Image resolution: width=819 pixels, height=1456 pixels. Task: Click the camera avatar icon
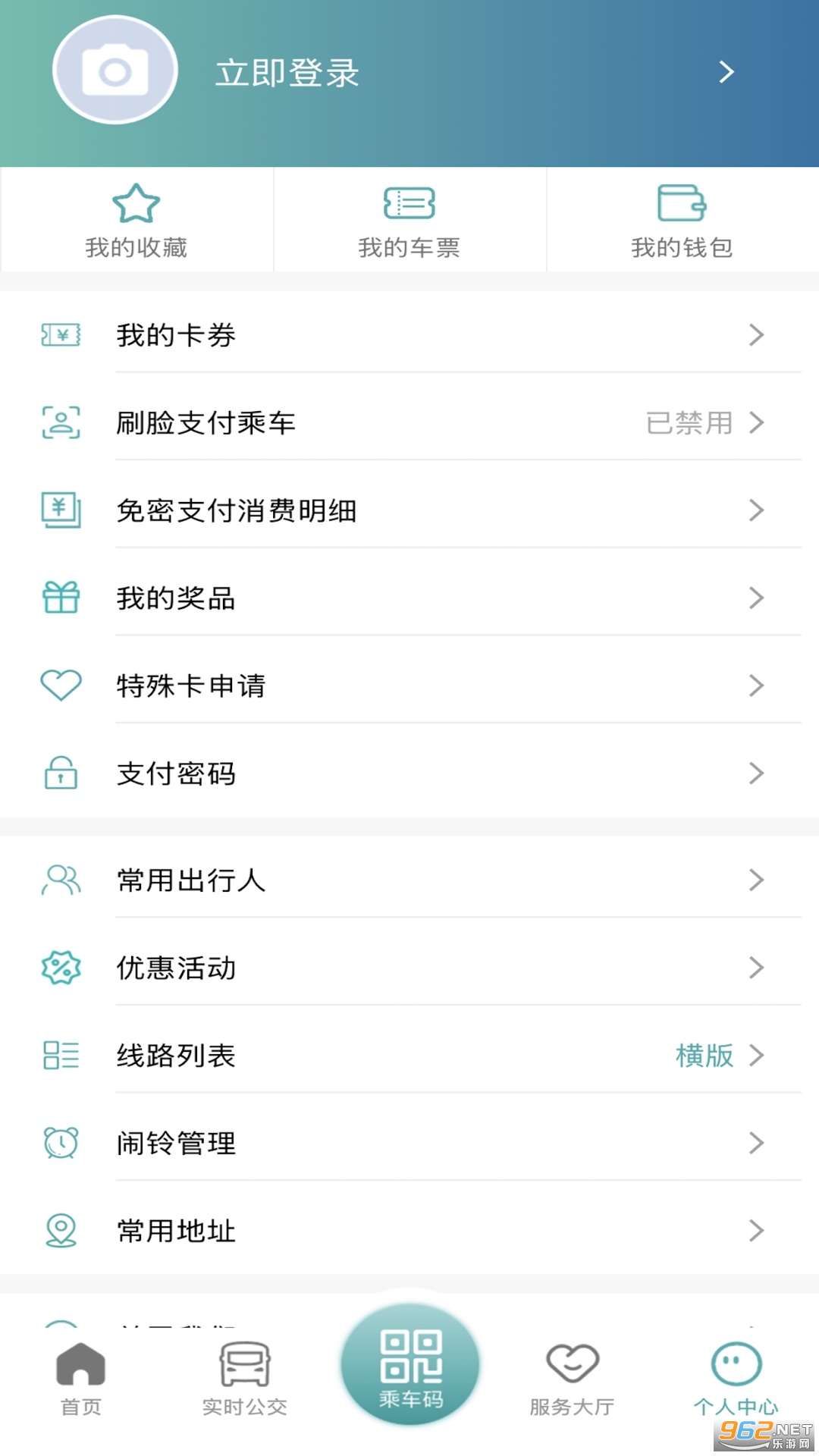[114, 70]
